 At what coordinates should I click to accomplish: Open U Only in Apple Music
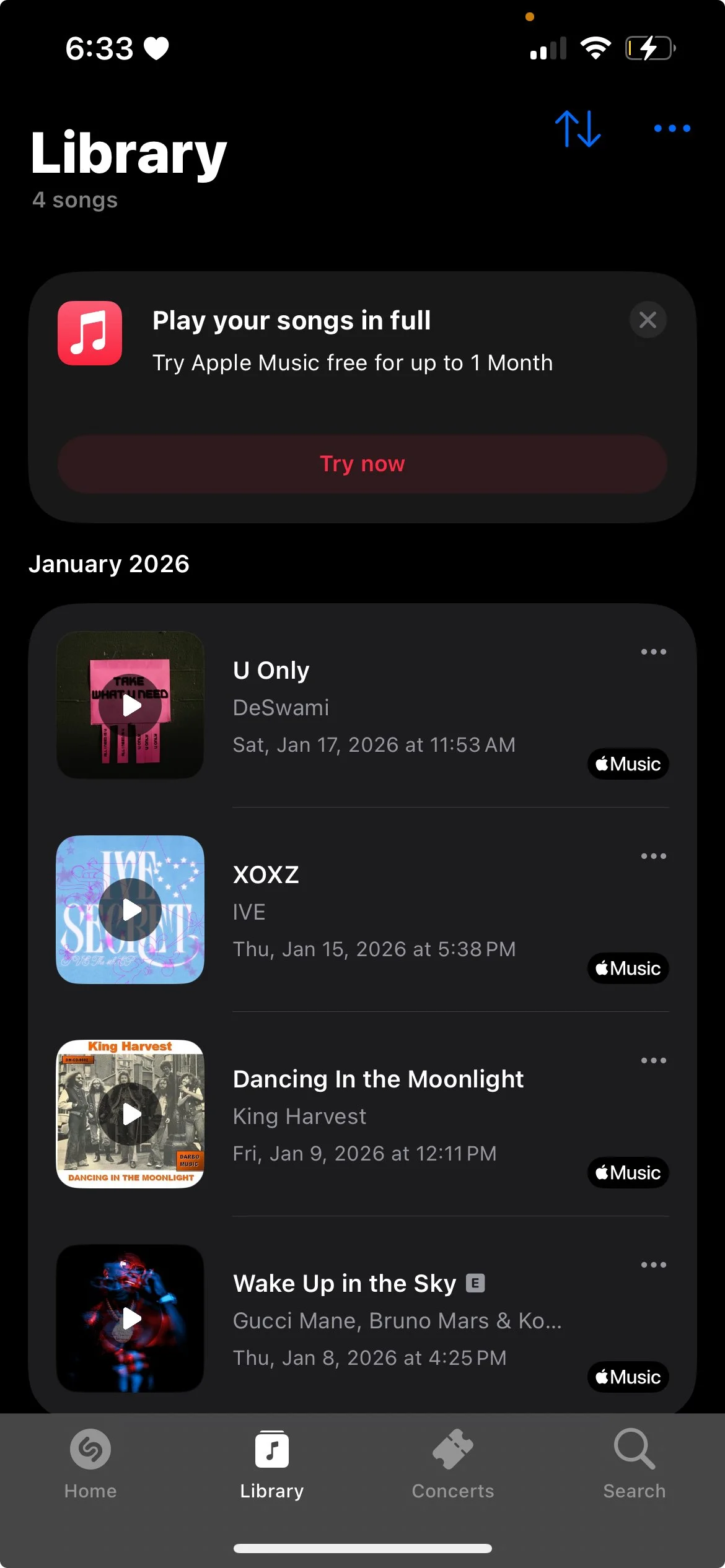coord(628,764)
